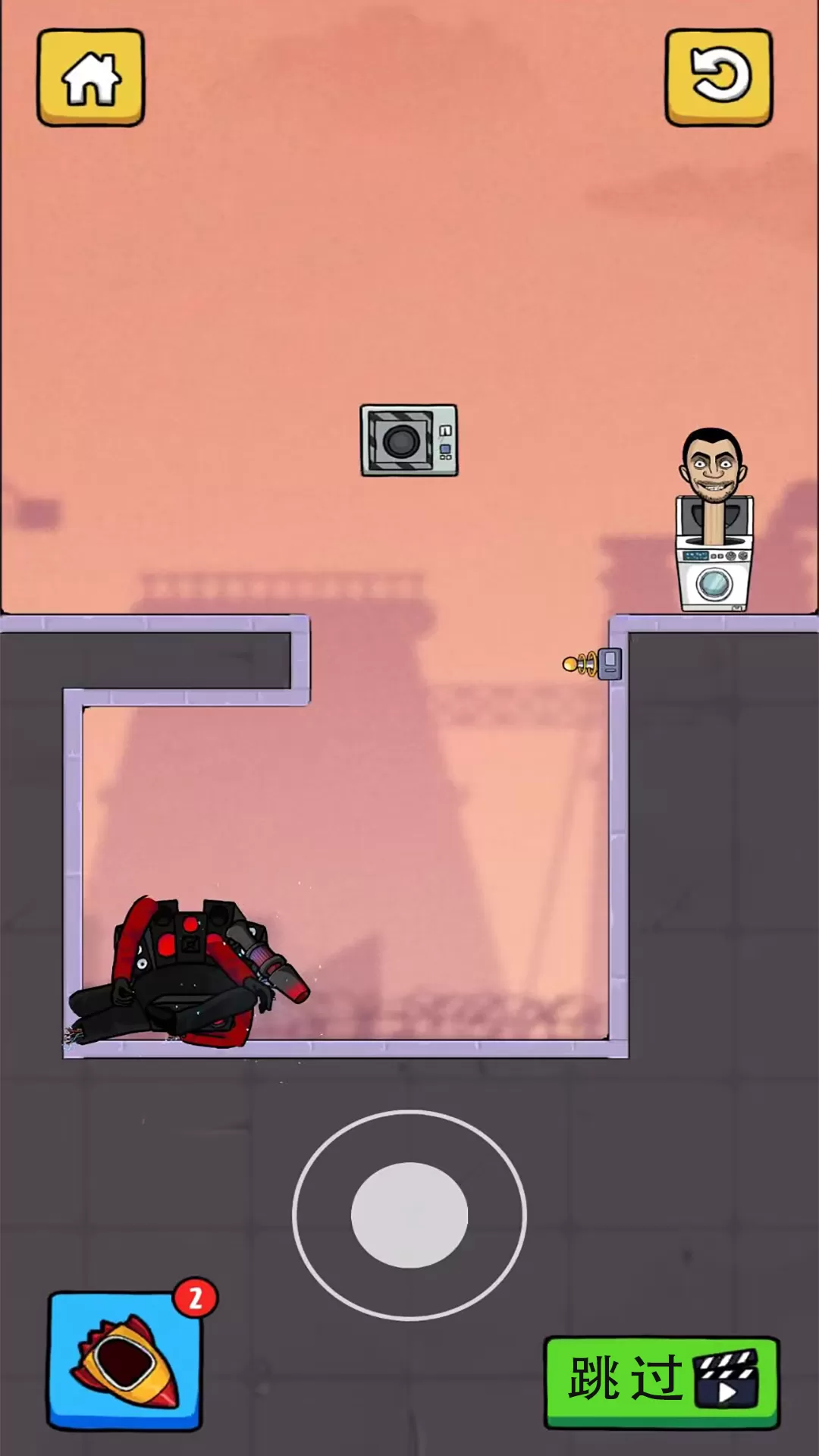Go to the home menu
Screen dimensions: 819x1456
(x=90, y=77)
